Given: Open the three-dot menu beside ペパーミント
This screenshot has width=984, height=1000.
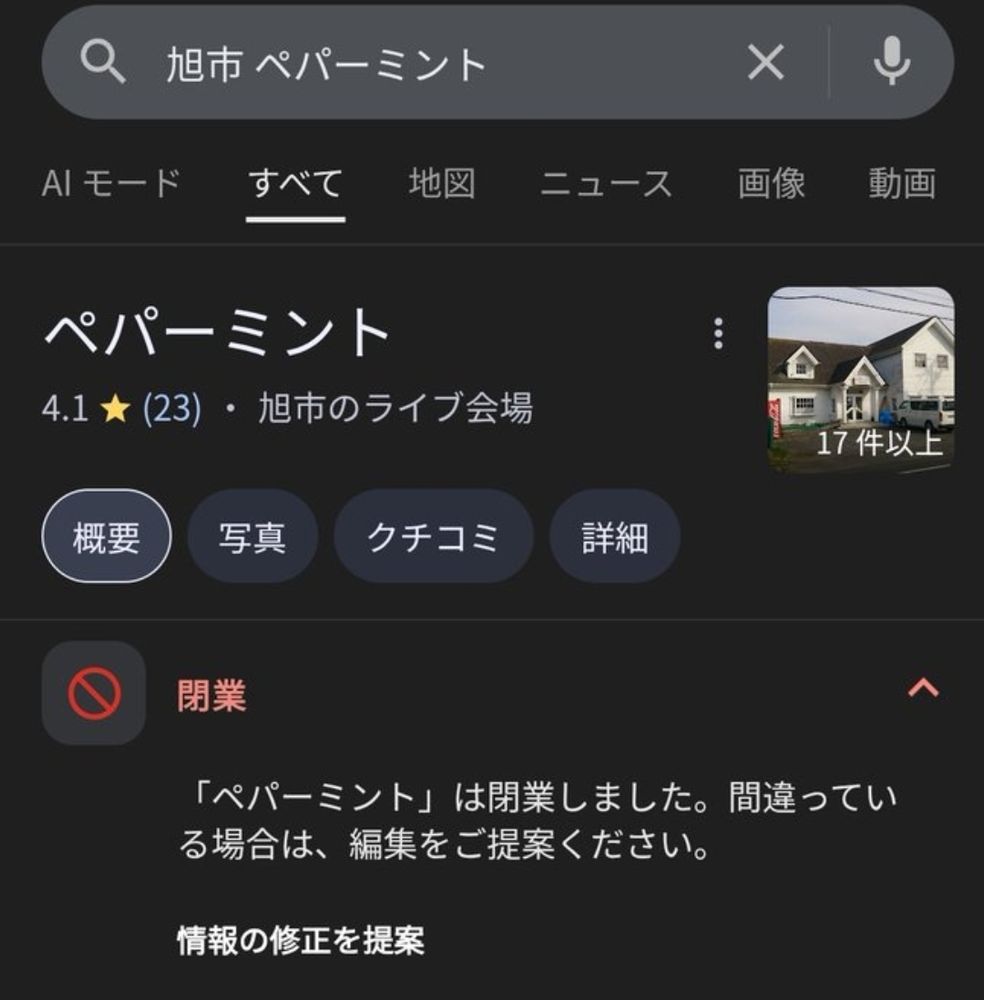Looking at the screenshot, I should click(718, 333).
